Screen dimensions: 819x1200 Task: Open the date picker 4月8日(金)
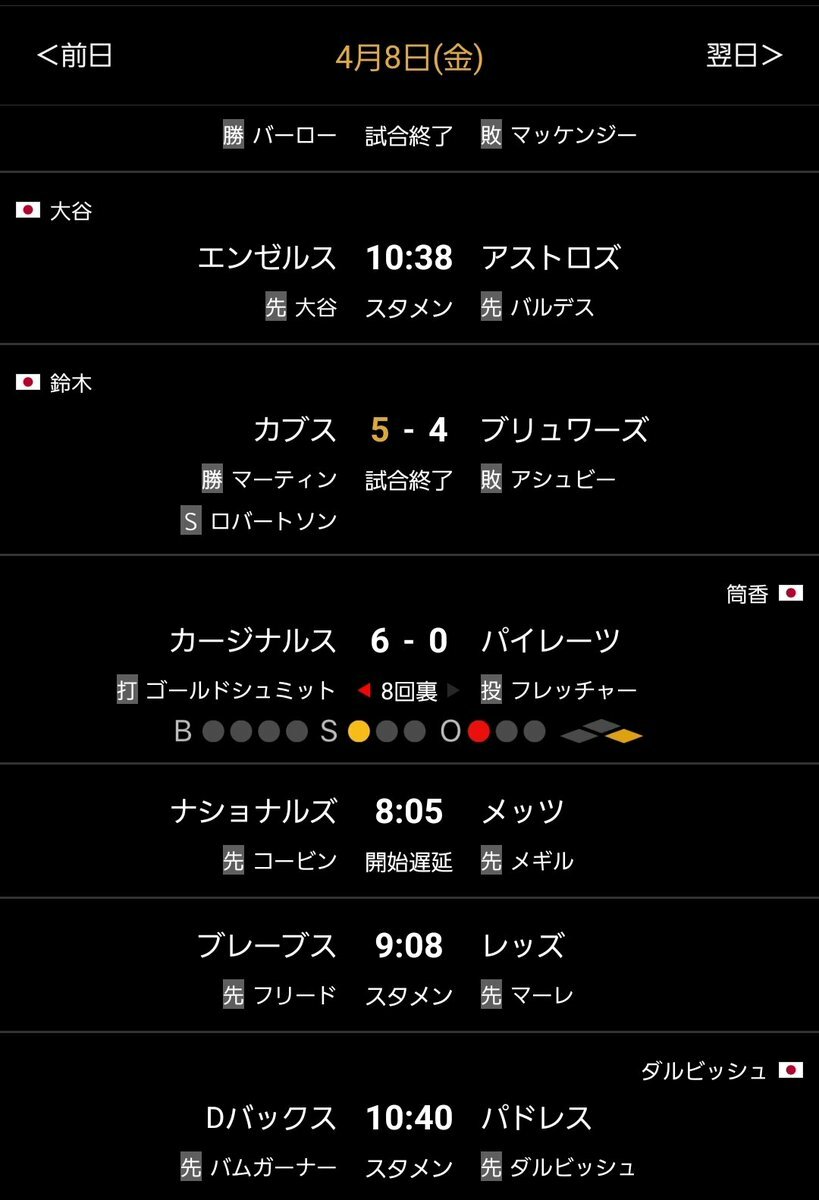coord(409,58)
